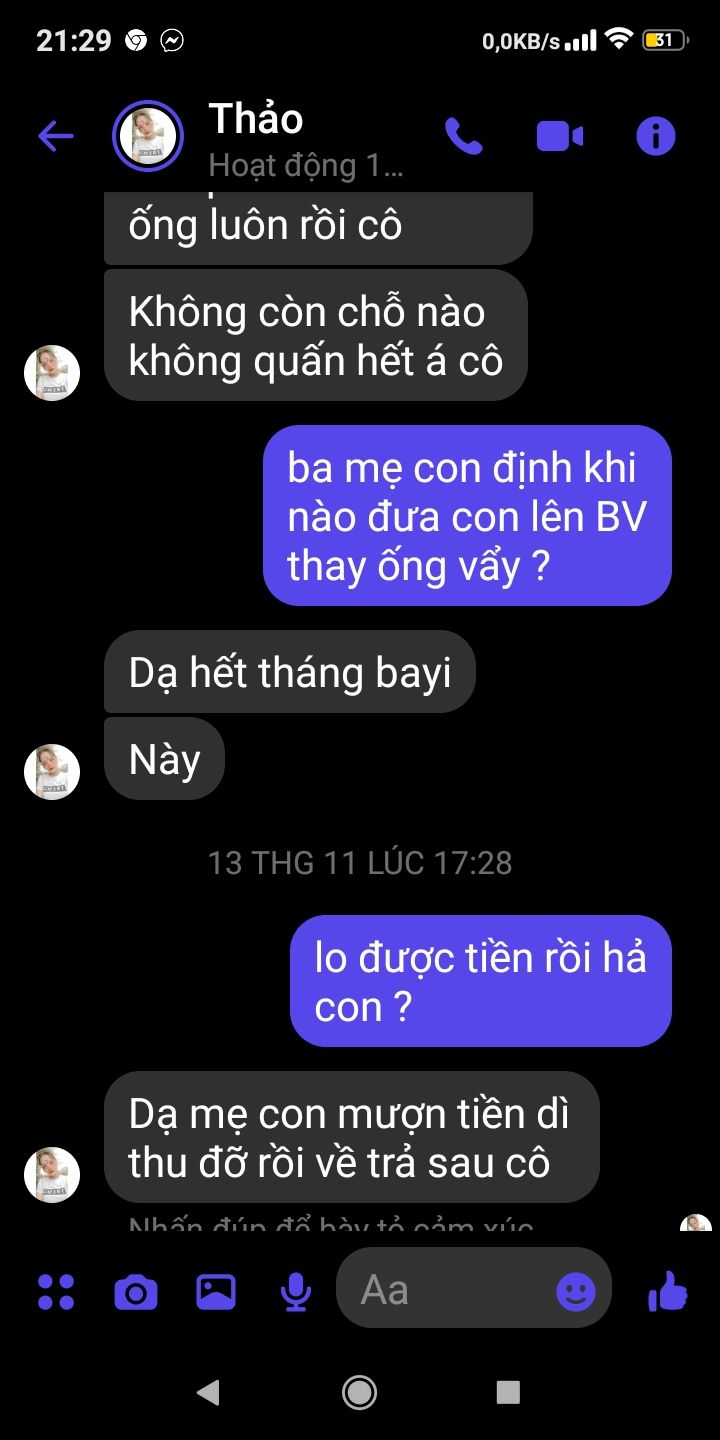Open the emoji picker in the message box
The image size is (720, 1440).
[x=576, y=1292]
